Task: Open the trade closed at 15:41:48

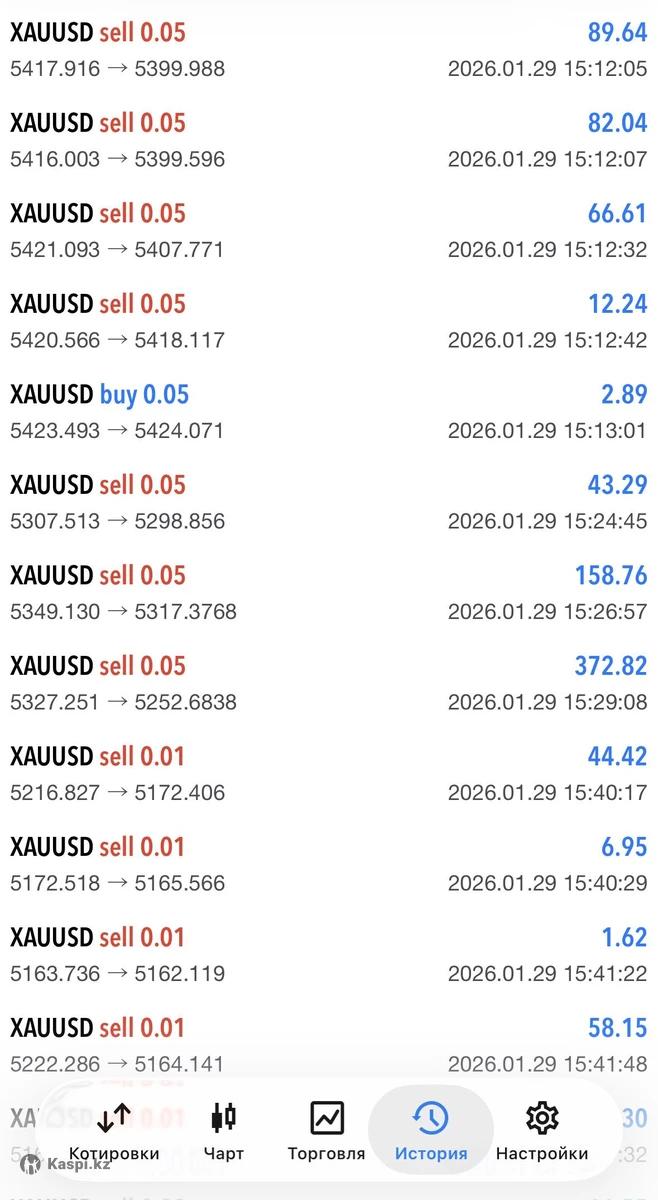Action: click(x=328, y=1044)
